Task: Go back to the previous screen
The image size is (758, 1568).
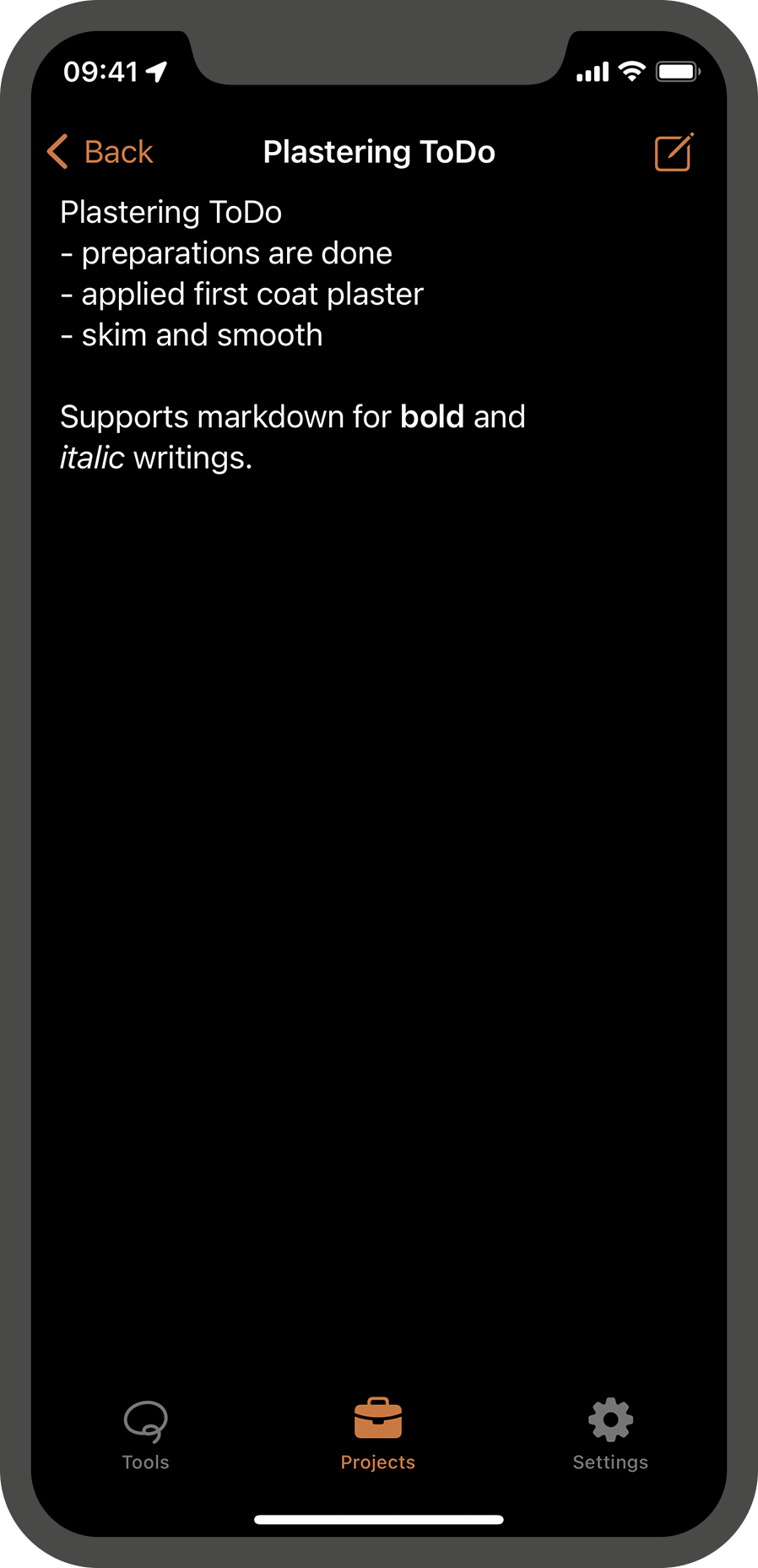Action: [x=100, y=152]
